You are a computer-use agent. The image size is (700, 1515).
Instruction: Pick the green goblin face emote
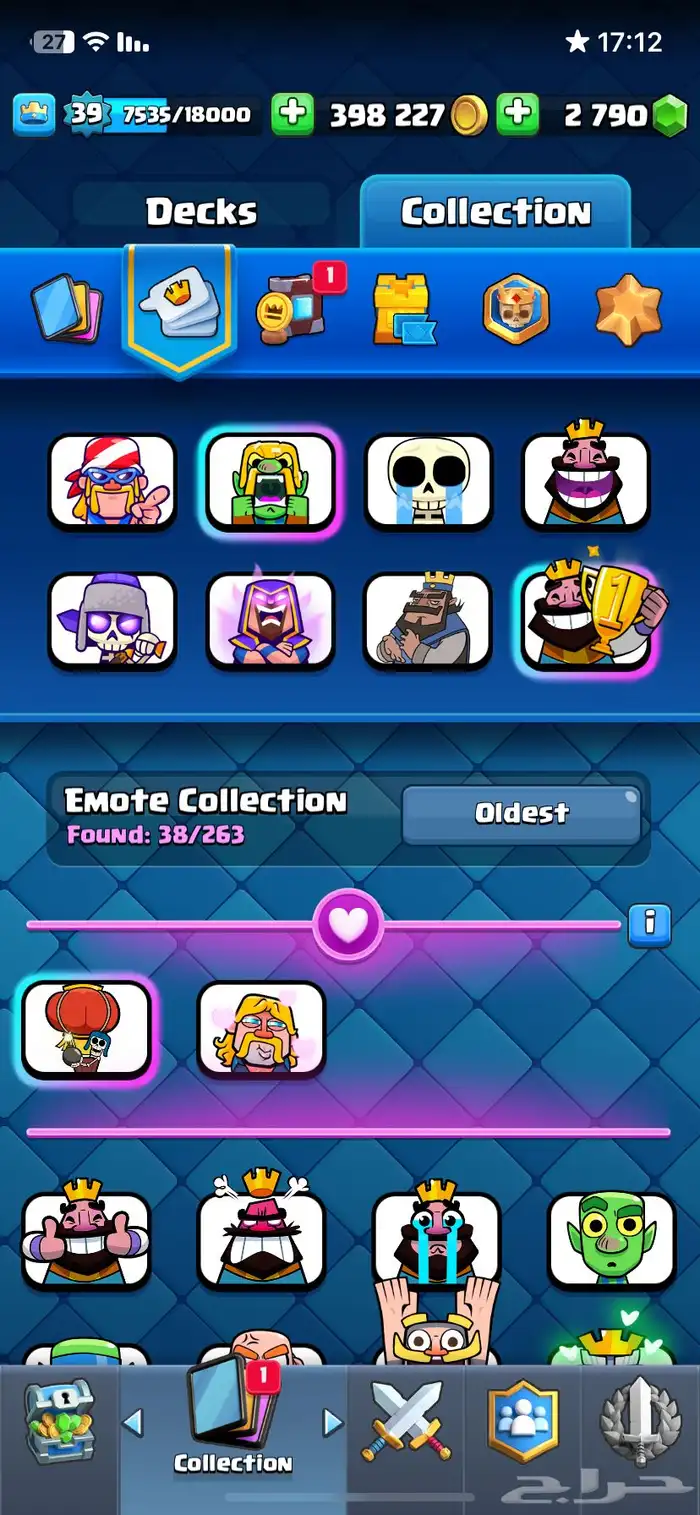coord(611,1238)
